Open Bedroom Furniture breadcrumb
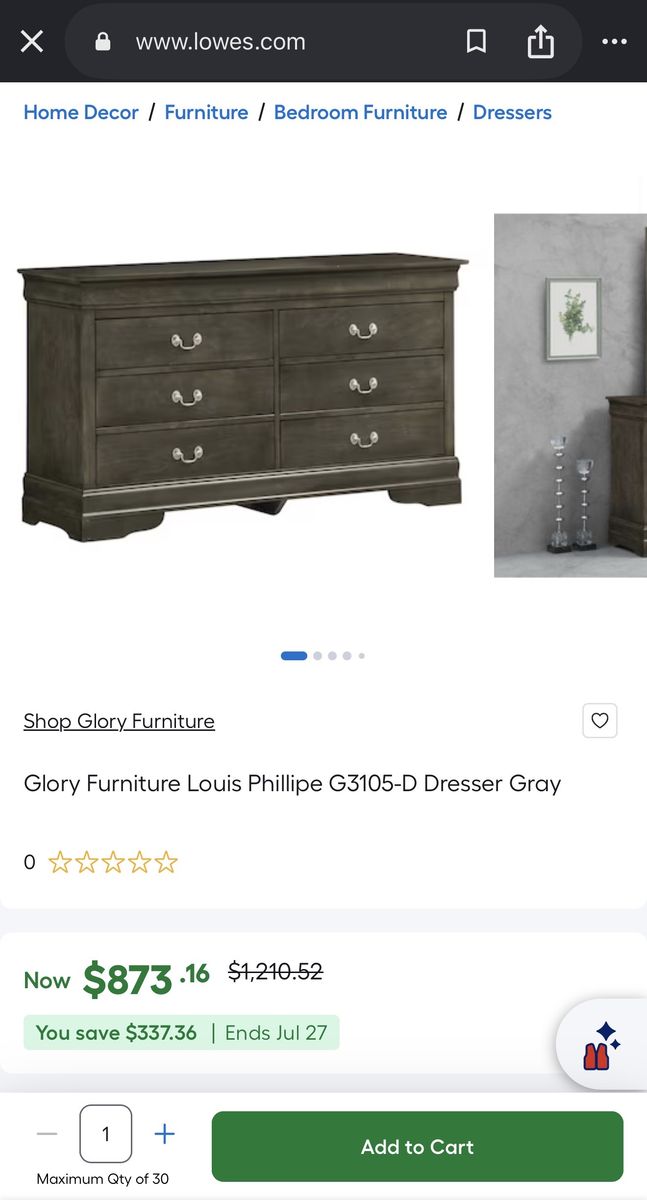 pos(360,112)
